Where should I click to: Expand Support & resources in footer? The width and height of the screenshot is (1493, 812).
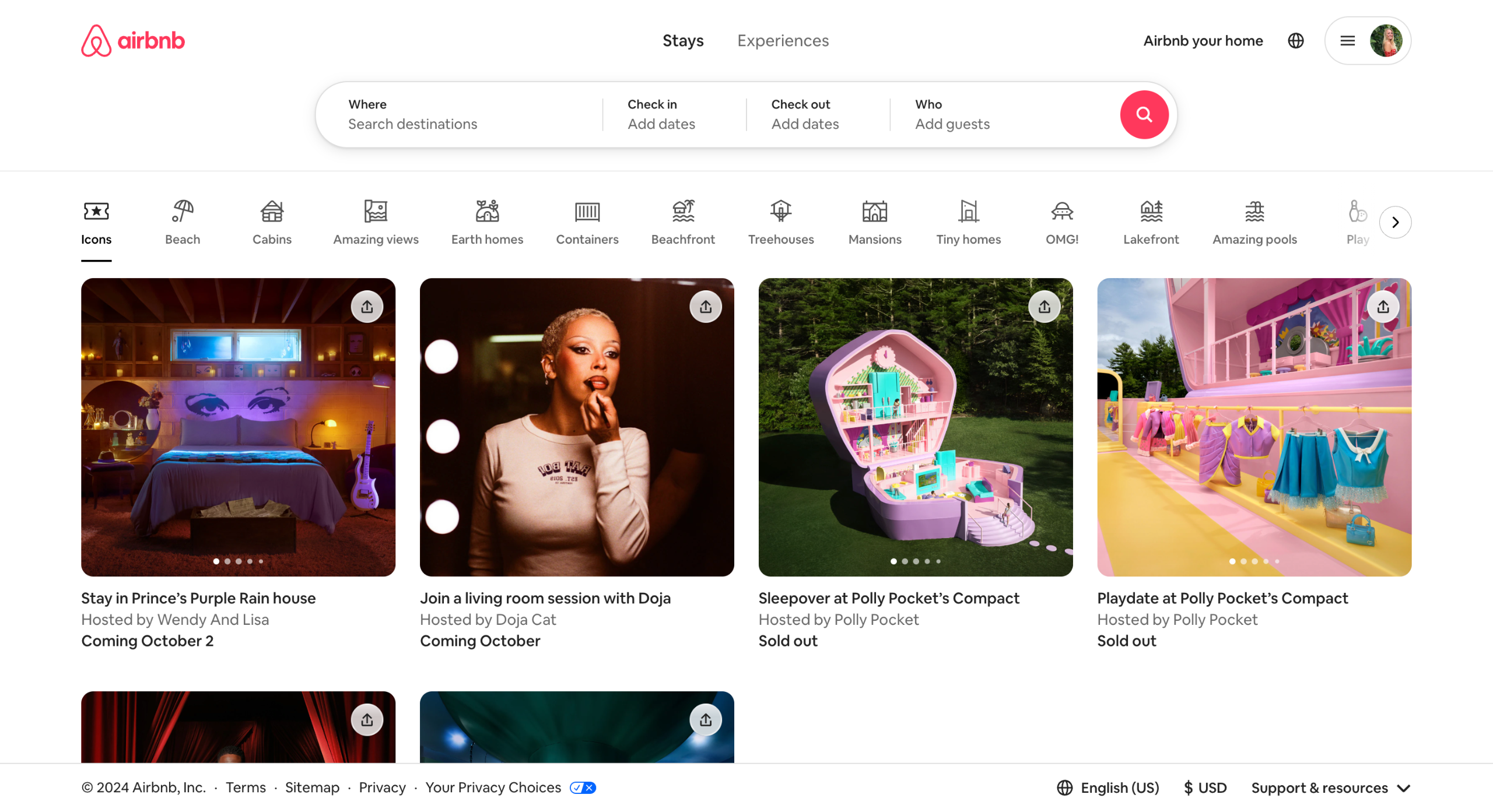[1330, 788]
